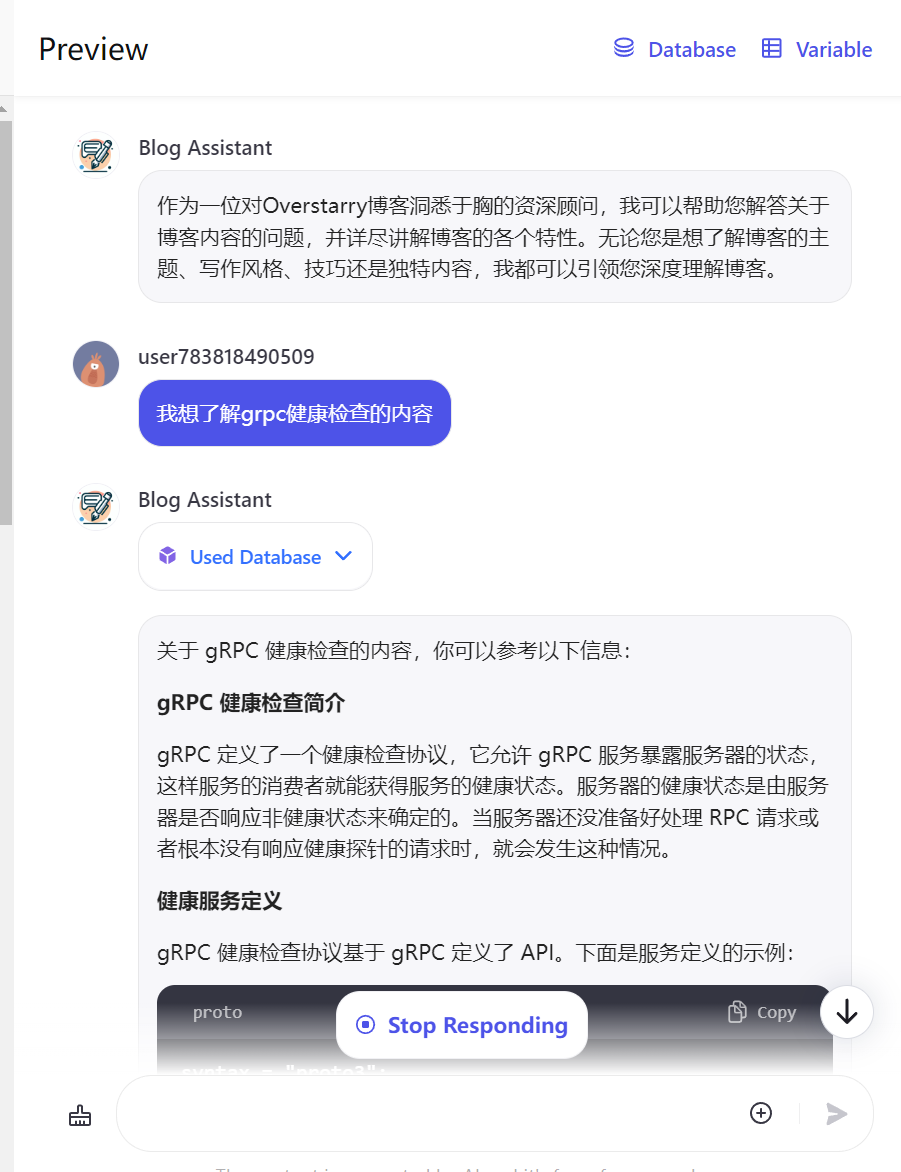Click the circle icon inside Stop Responding
901x1172 pixels.
366,1025
